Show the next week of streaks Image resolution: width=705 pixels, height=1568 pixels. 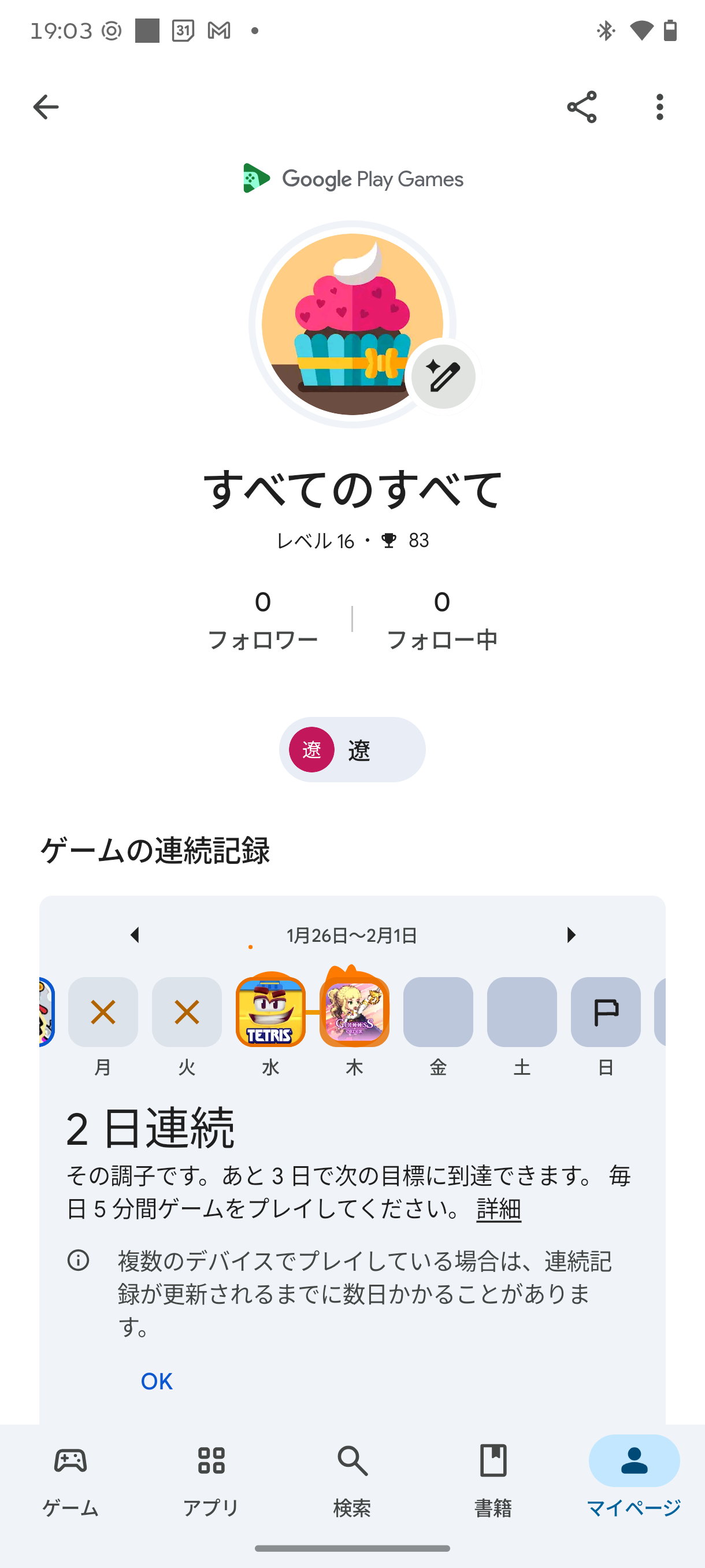click(x=570, y=935)
